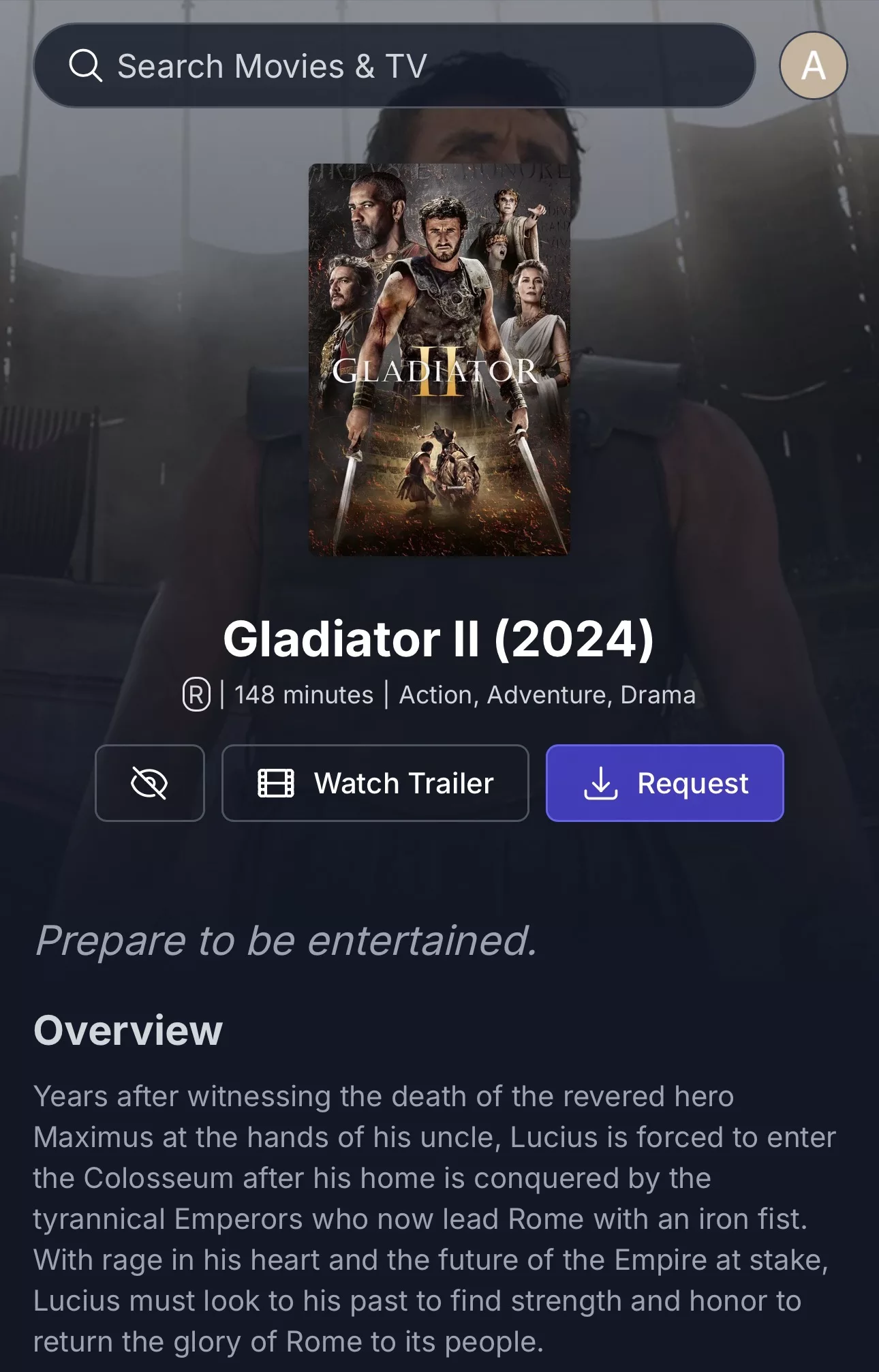The height and width of the screenshot is (1372, 879).
Task: Request Gladiator II
Action: pos(664,783)
